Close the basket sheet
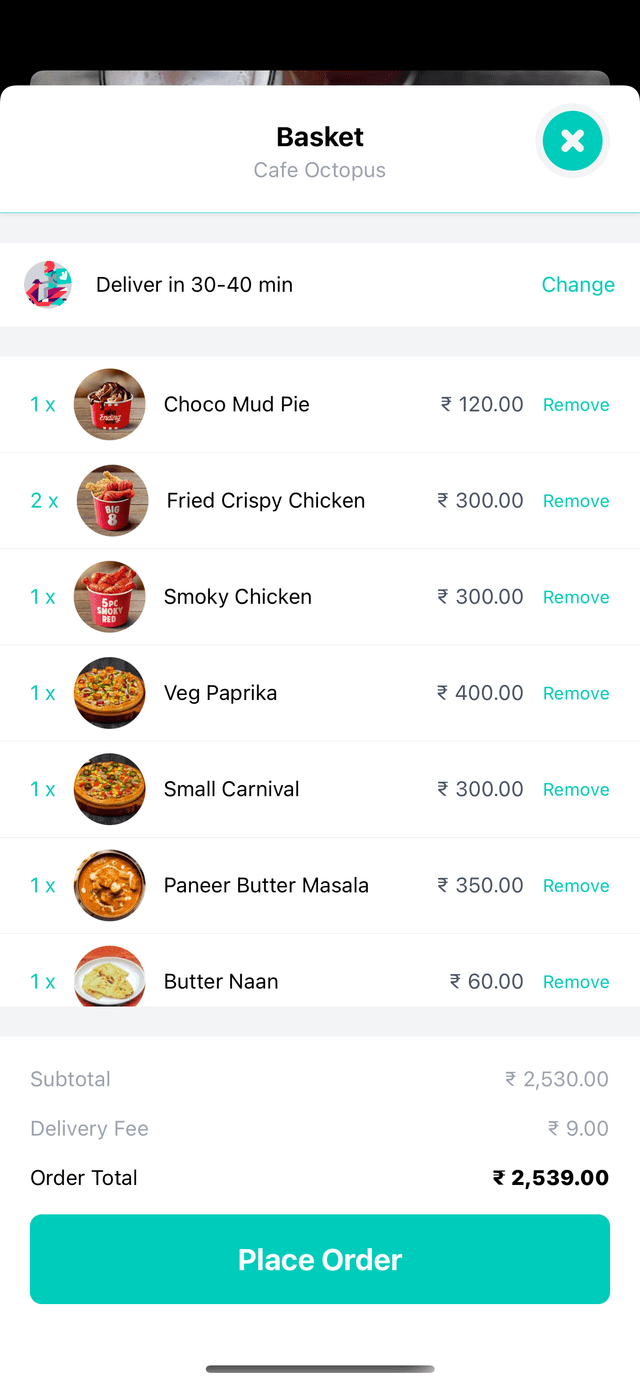The image size is (640, 1385). 572,141
